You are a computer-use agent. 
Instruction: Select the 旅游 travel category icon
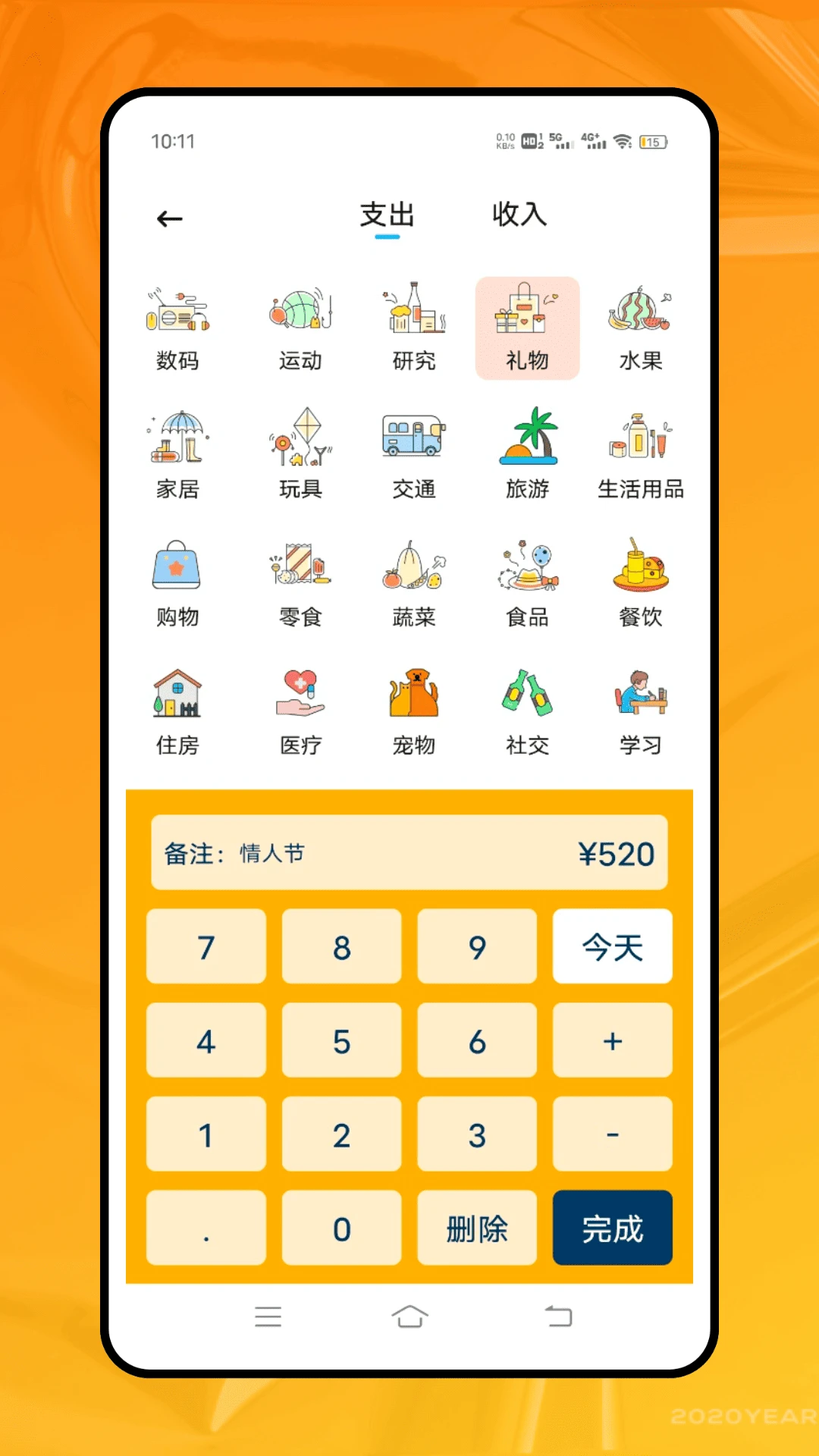526,455
